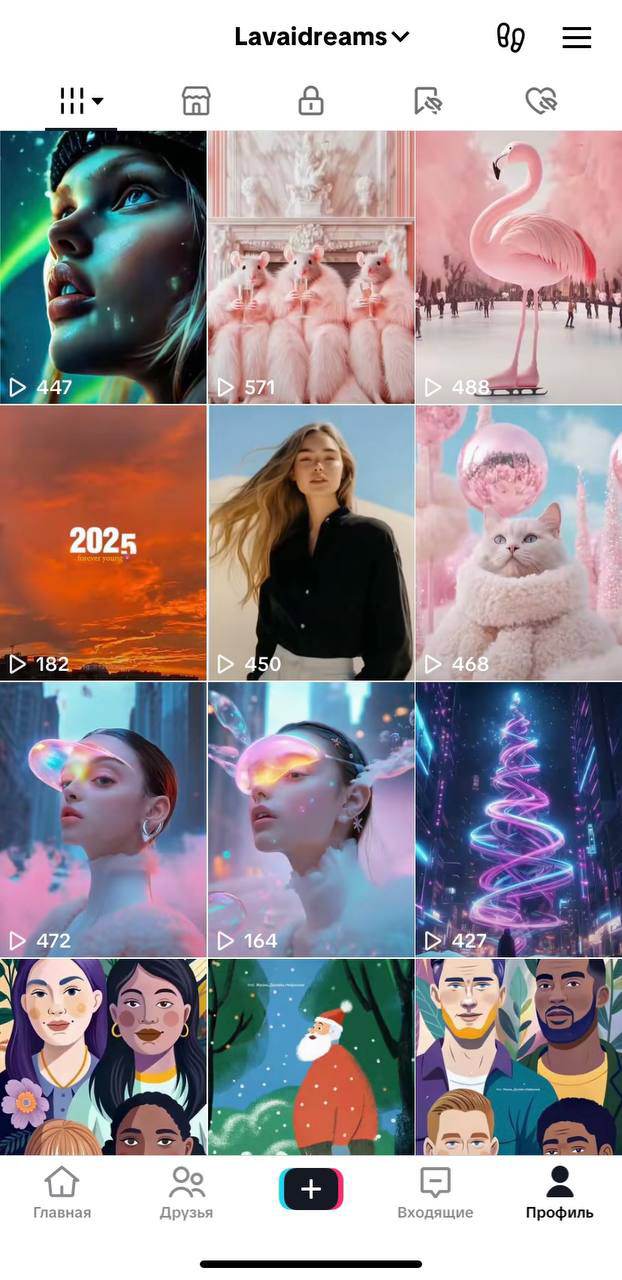
Task: Go to the Главная home tab
Action: pyautogui.click(x=62, y=1193)
